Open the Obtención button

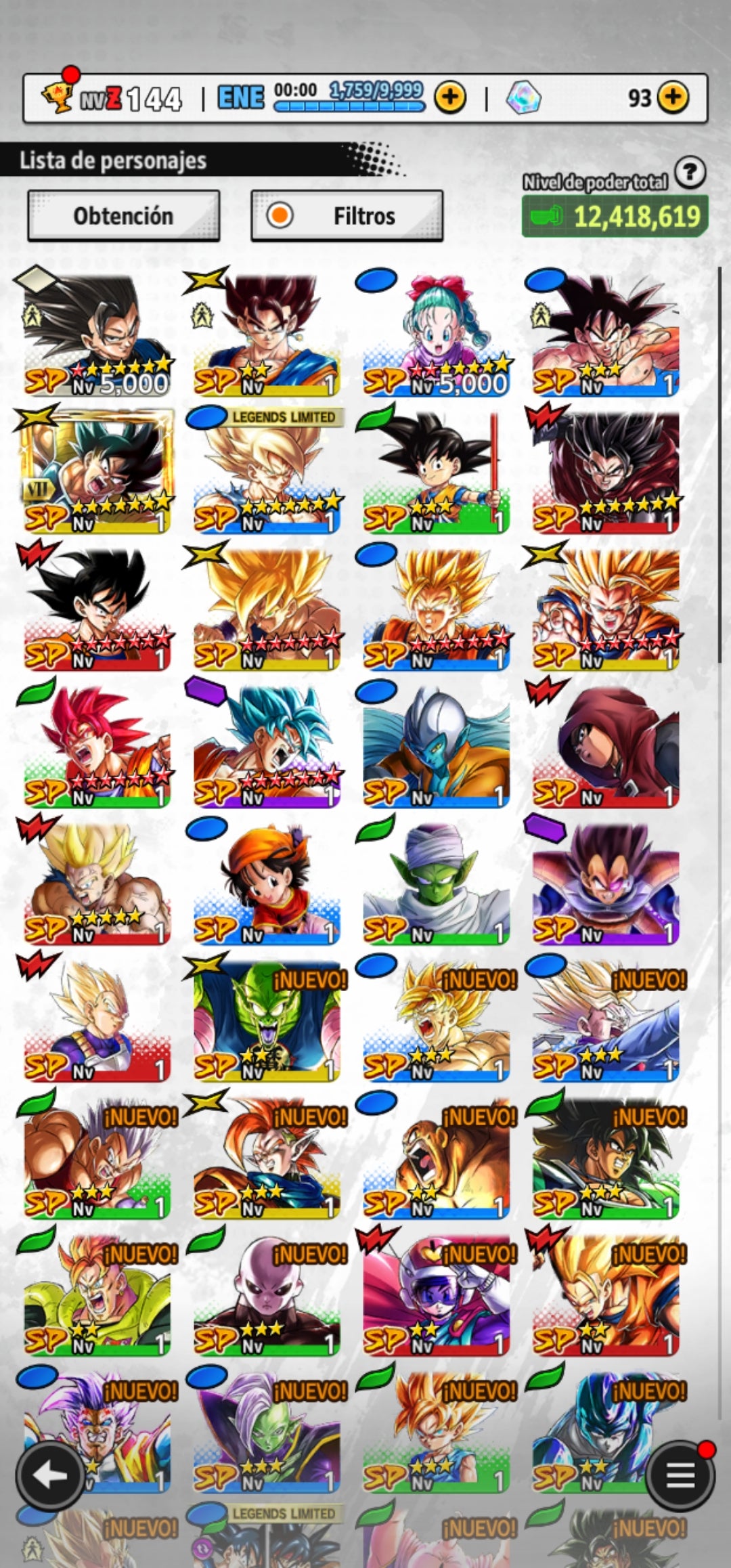[x=123, y=216]
